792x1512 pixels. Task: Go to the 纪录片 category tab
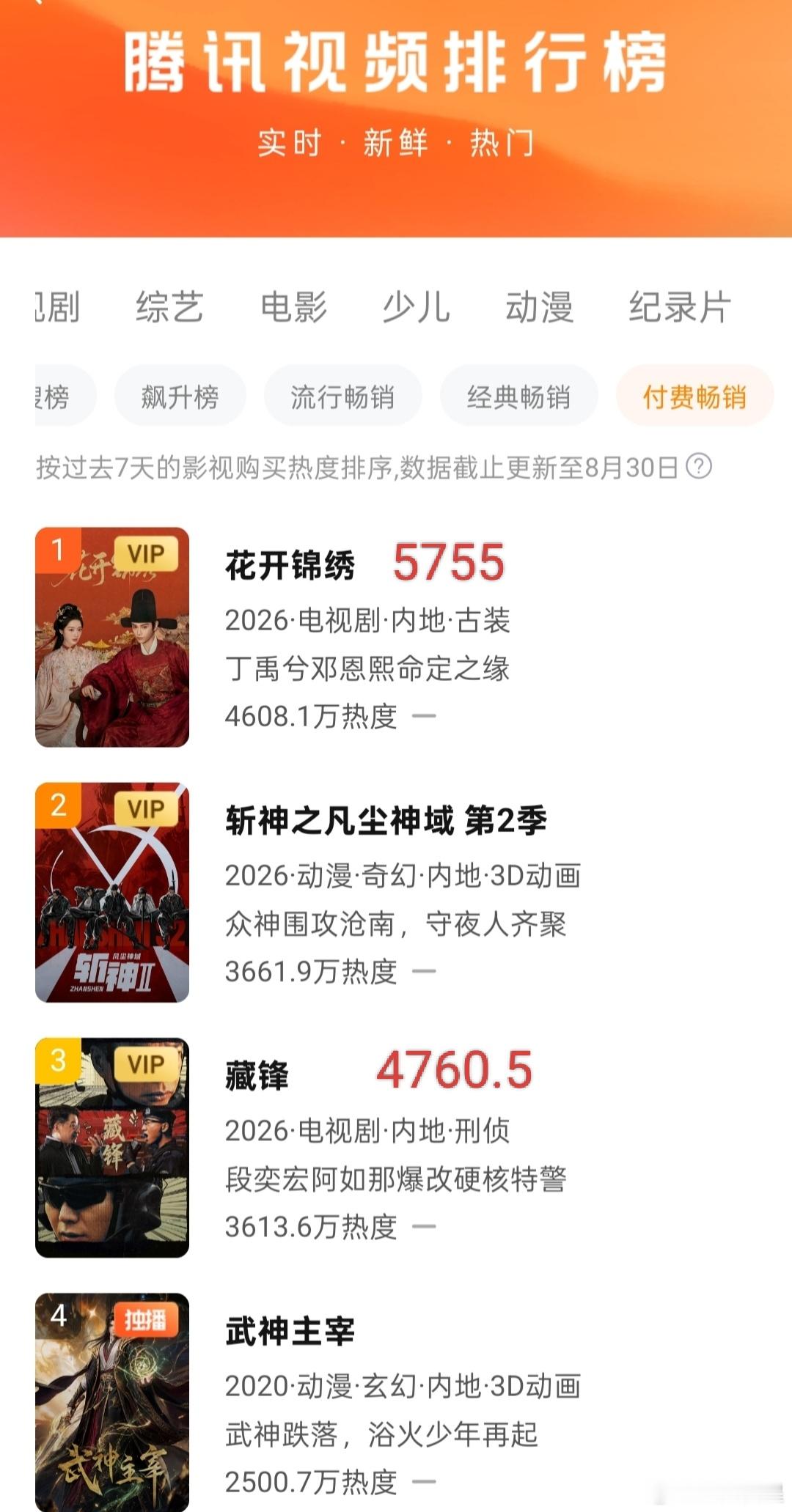[x=680, y=307]
